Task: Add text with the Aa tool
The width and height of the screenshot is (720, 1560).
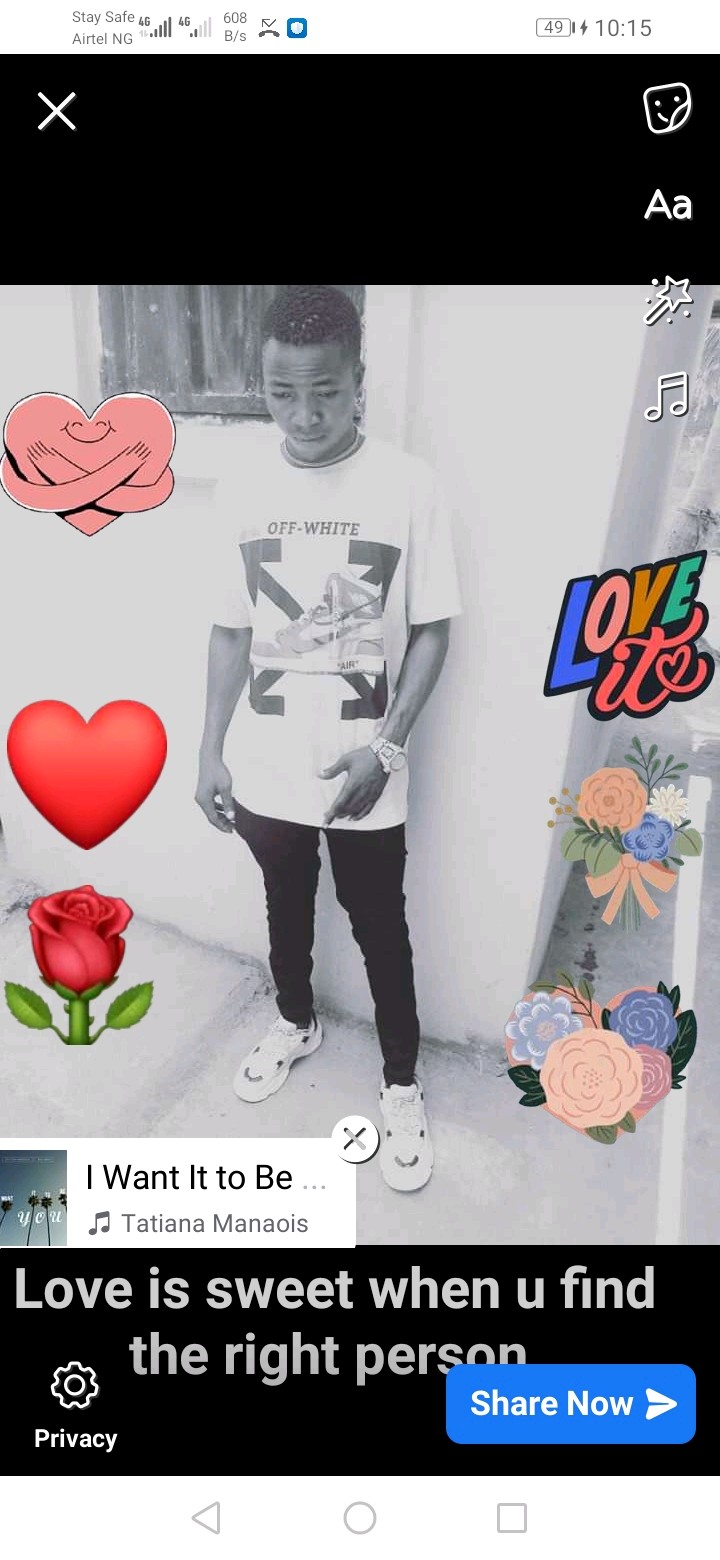Action: tap(667, 204)
